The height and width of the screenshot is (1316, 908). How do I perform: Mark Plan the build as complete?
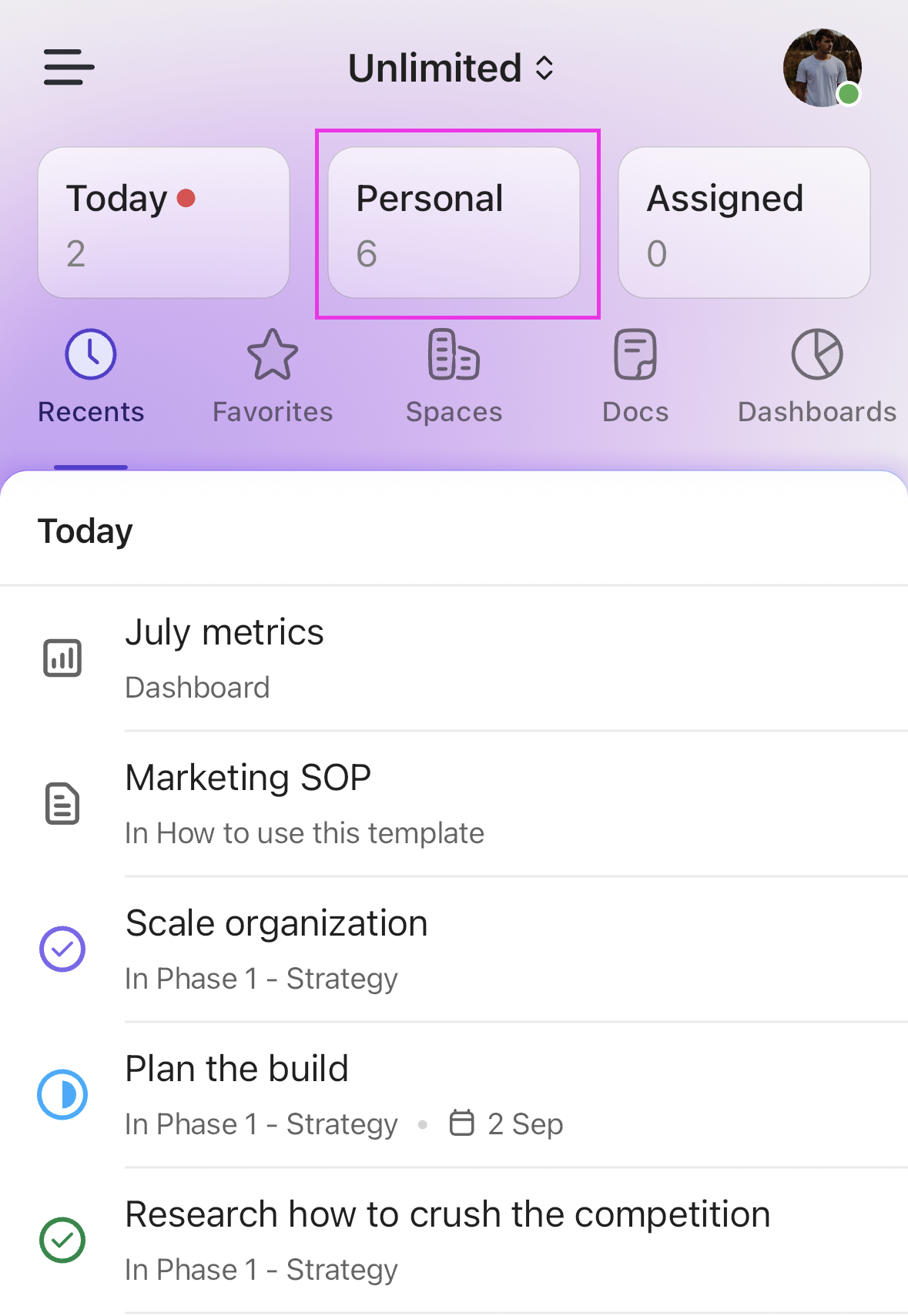click(62, 1094)
